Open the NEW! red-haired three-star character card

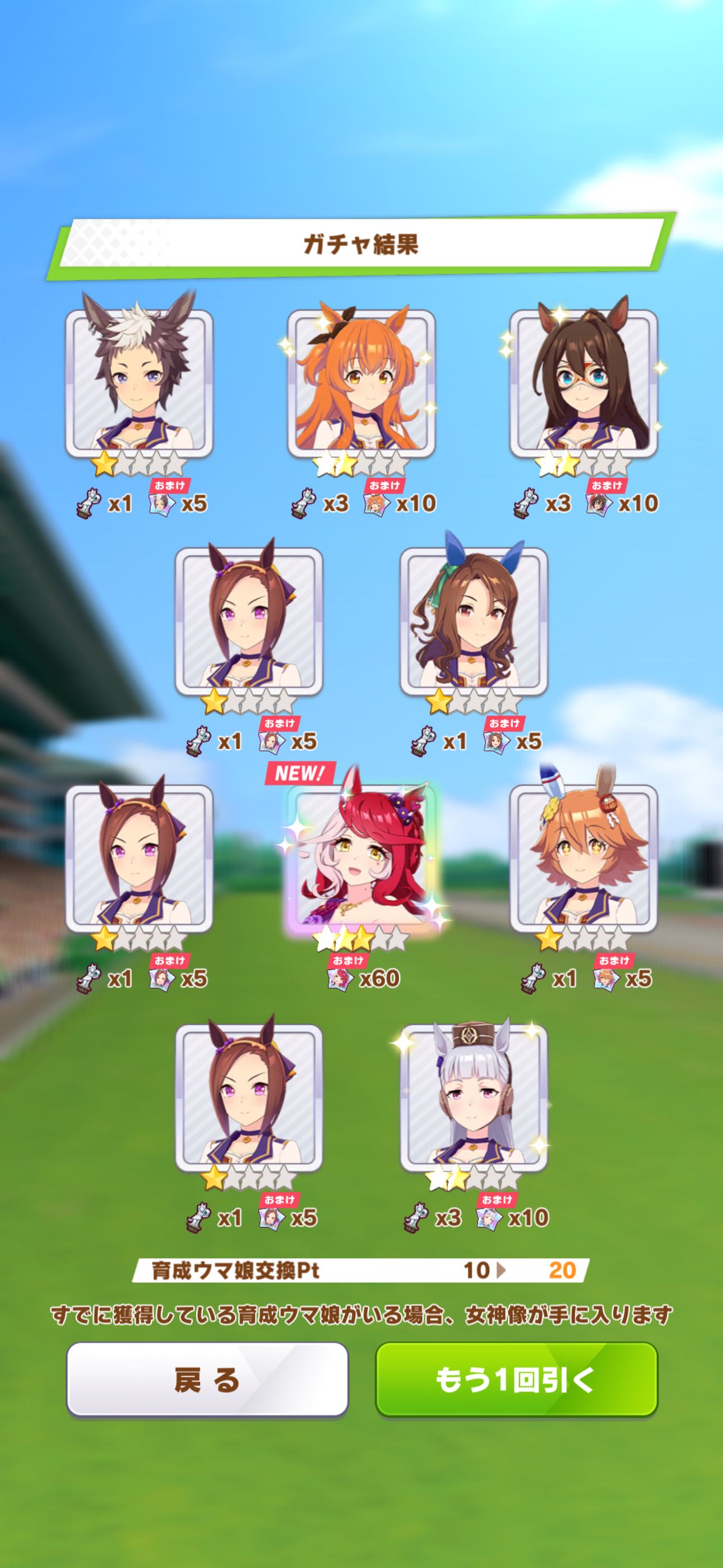point(361,858)
